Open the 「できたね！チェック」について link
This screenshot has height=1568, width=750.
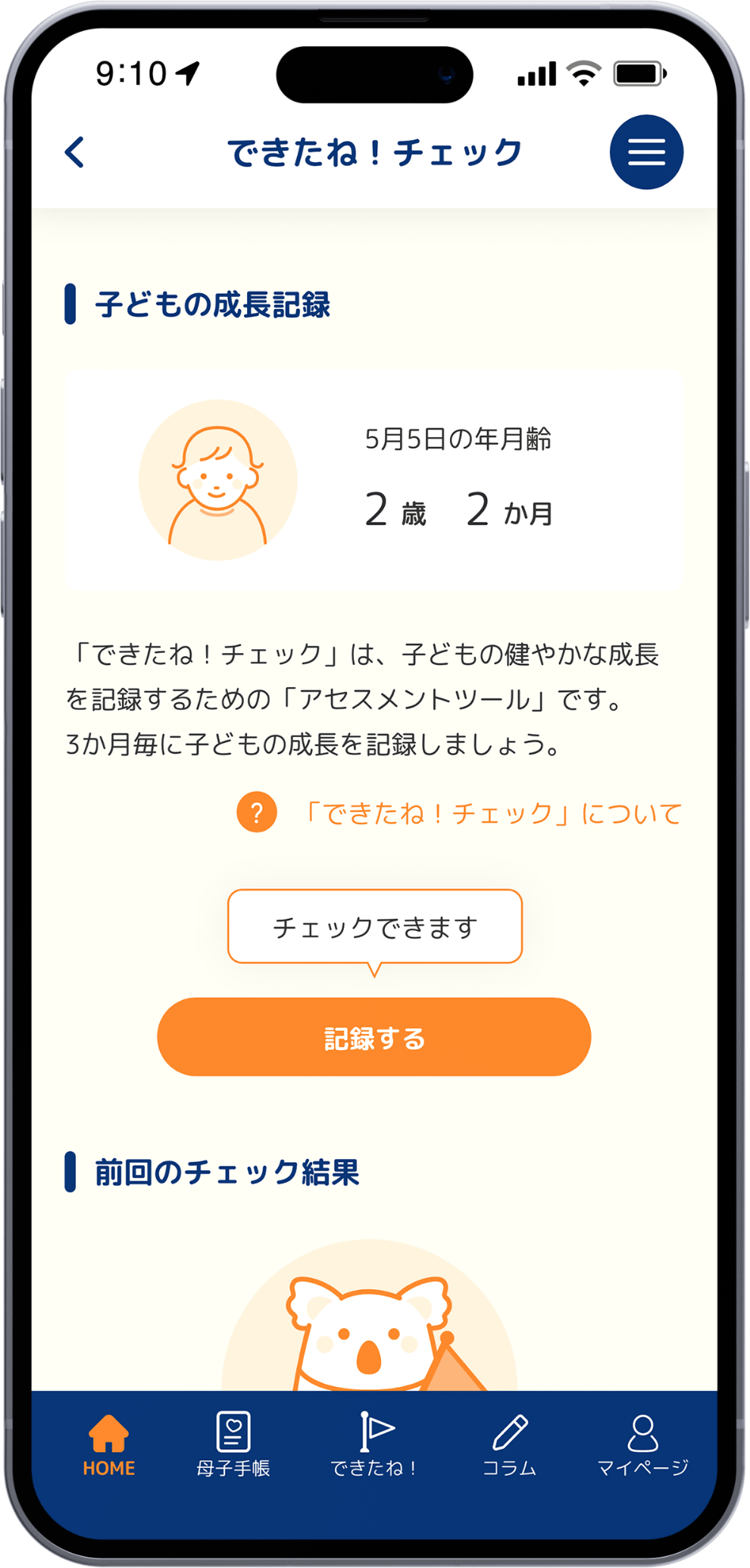(491, 814)
